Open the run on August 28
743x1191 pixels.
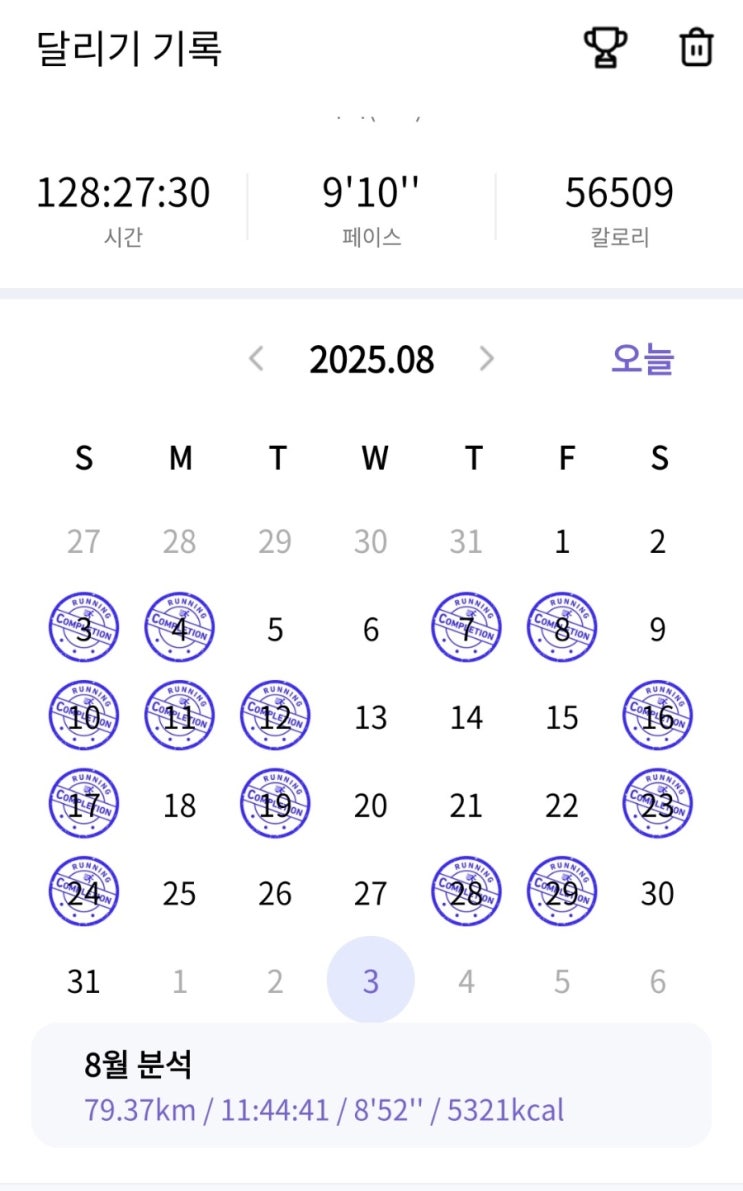coord(466,892)
